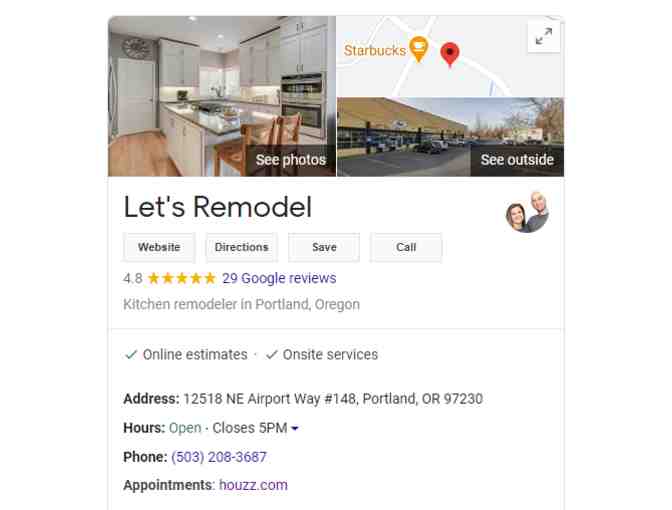
Task: Dial the phone number (503) 208-3687
Action: coord(219,457)
